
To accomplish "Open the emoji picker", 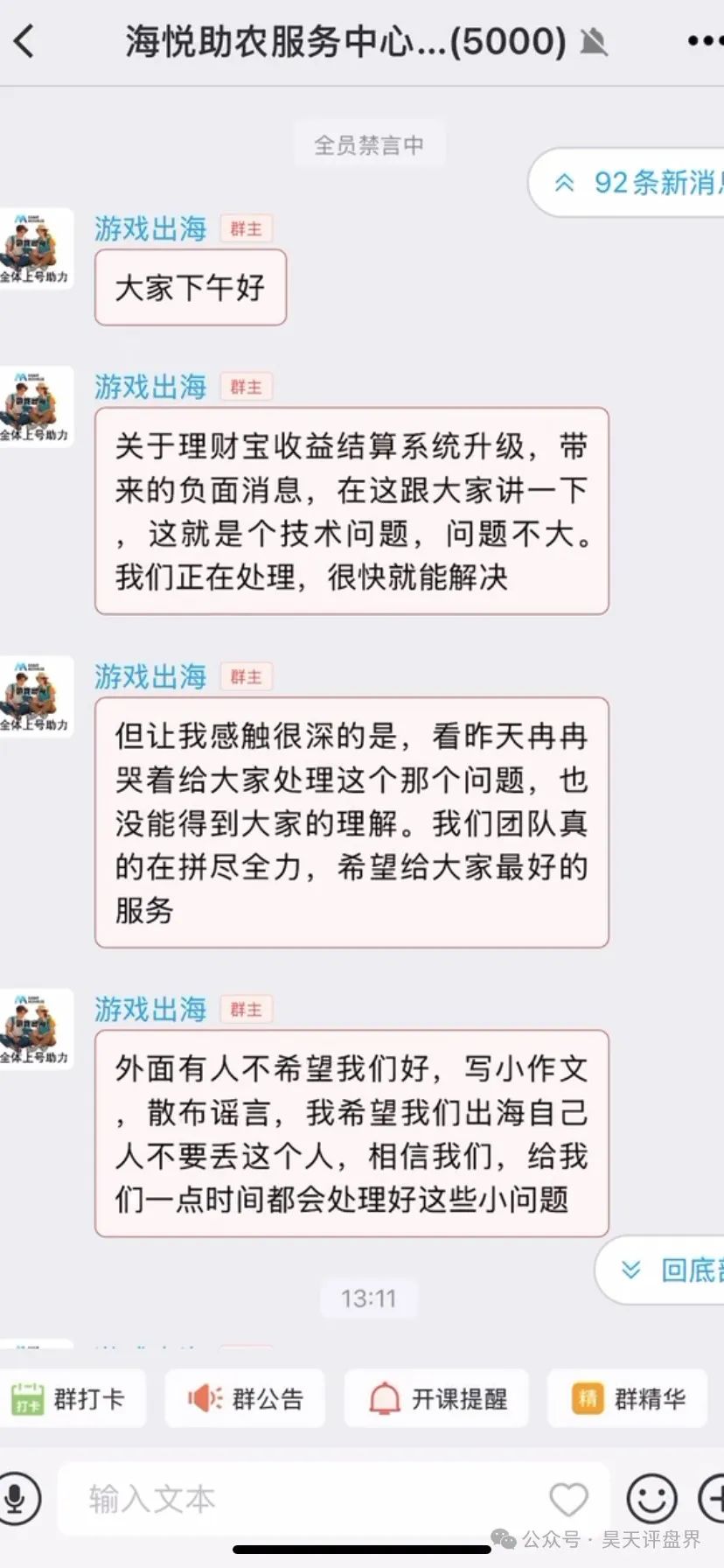I will 651,1499.
